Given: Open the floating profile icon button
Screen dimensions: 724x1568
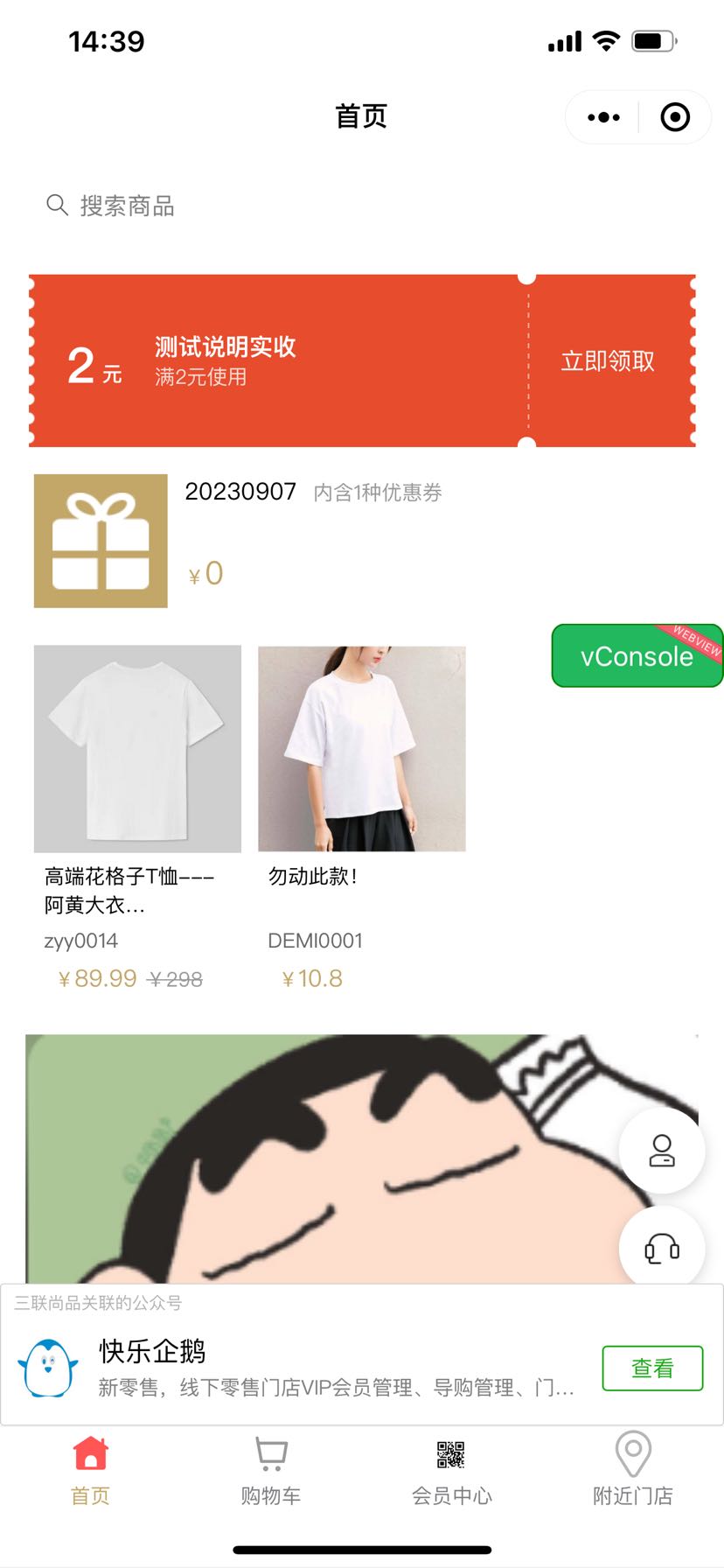Looking at the screenshot, I should coord(662,1151).
